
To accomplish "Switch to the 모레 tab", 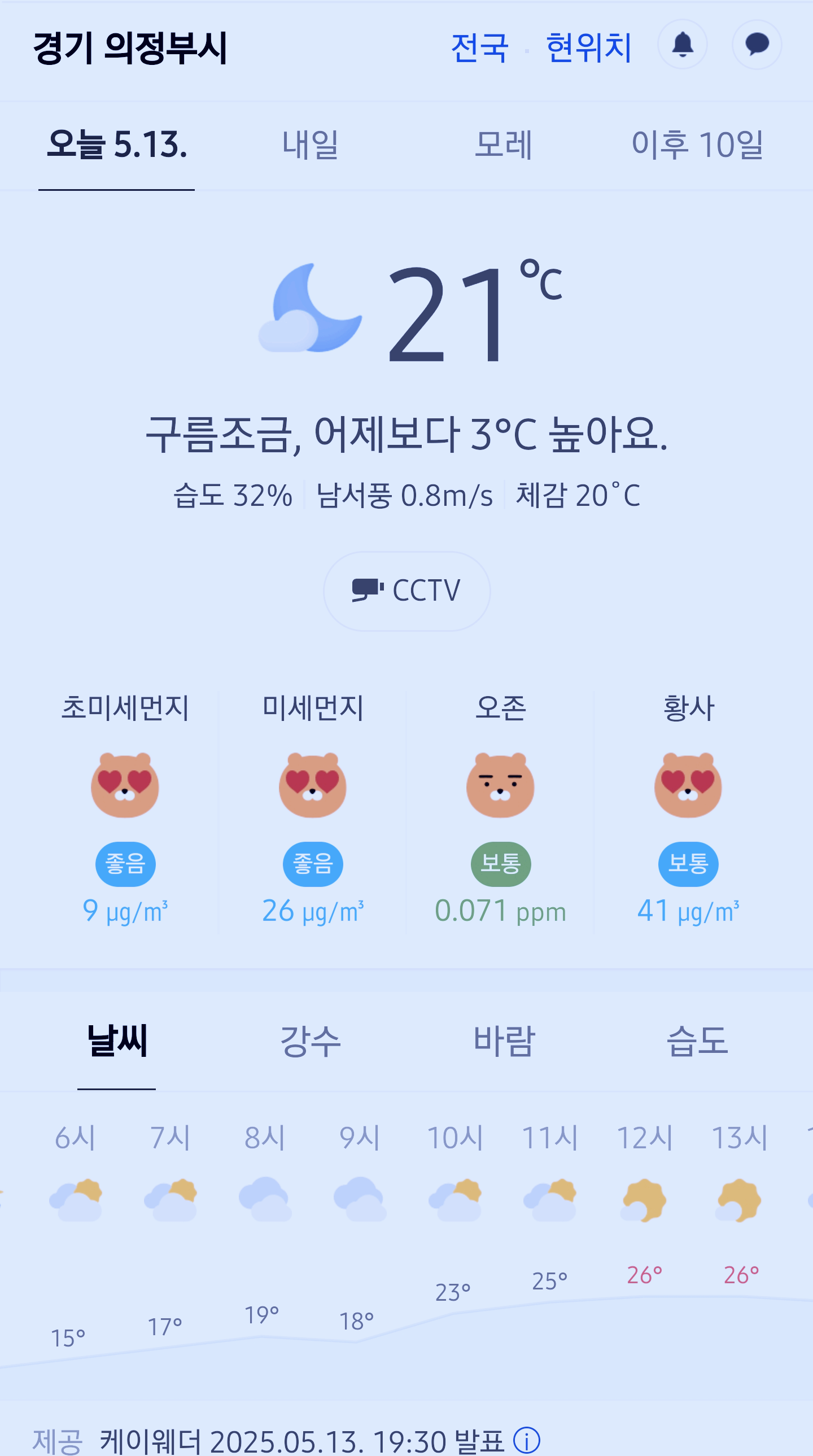I will click(504, 145).
